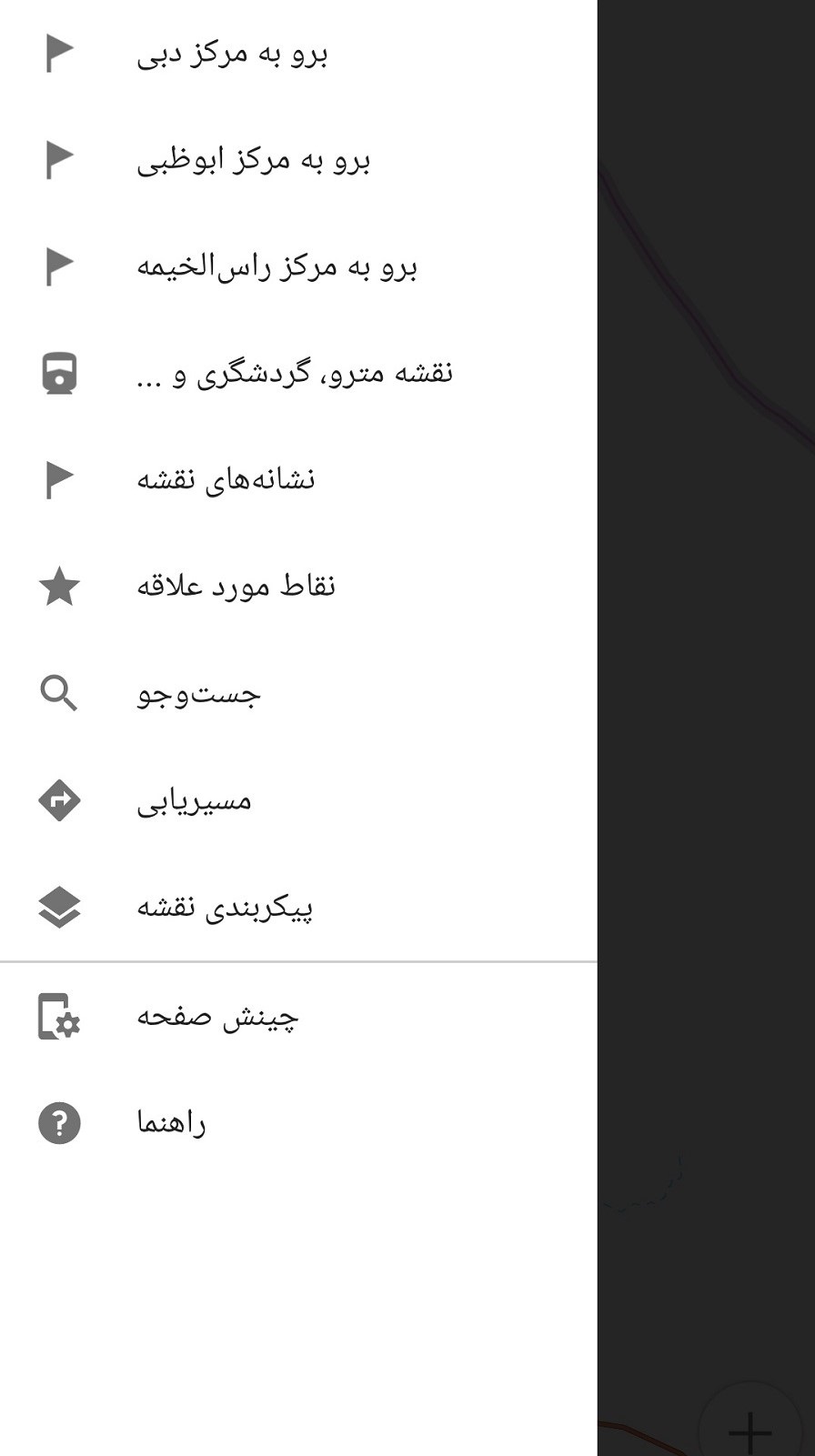815x1456 pixels.
Task: Open routing with مسیریابی
Action: pos(194,799)
